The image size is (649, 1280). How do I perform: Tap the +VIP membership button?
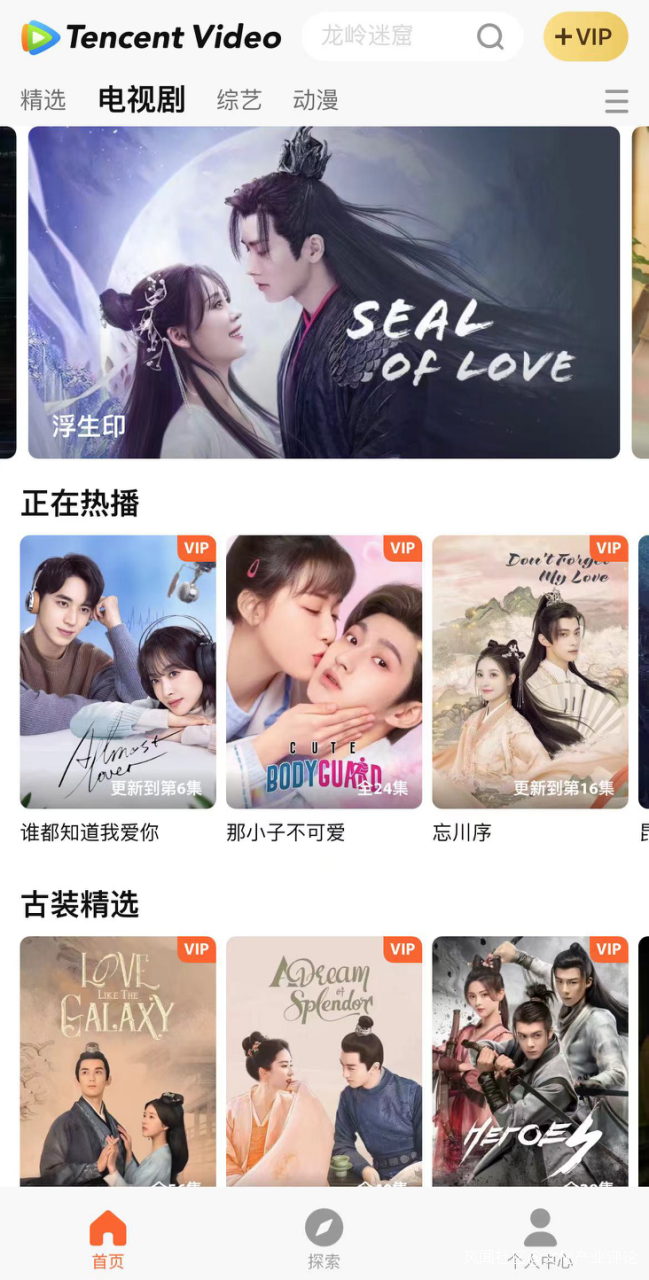585,37
